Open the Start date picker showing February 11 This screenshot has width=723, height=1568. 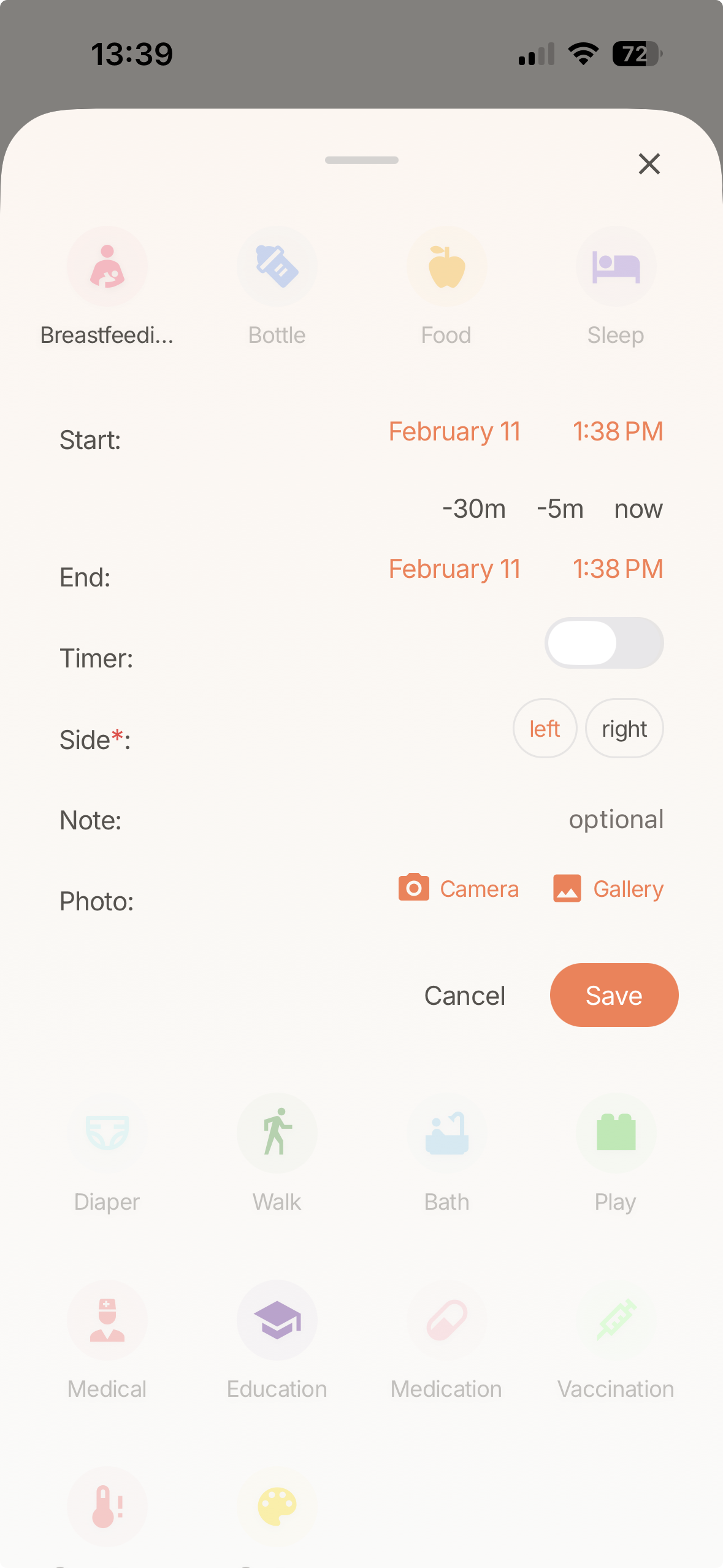click(x=453, y=431)
